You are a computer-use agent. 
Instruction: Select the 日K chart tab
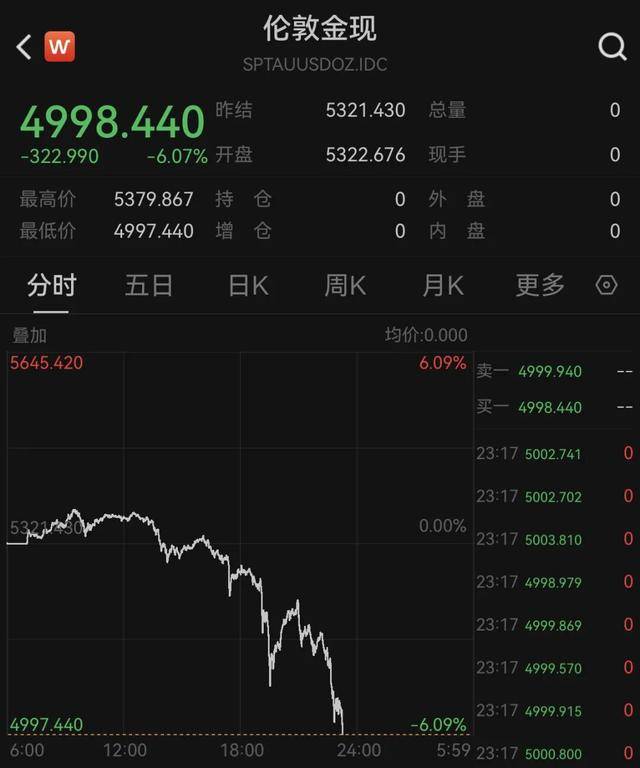(x=248, y=285)
